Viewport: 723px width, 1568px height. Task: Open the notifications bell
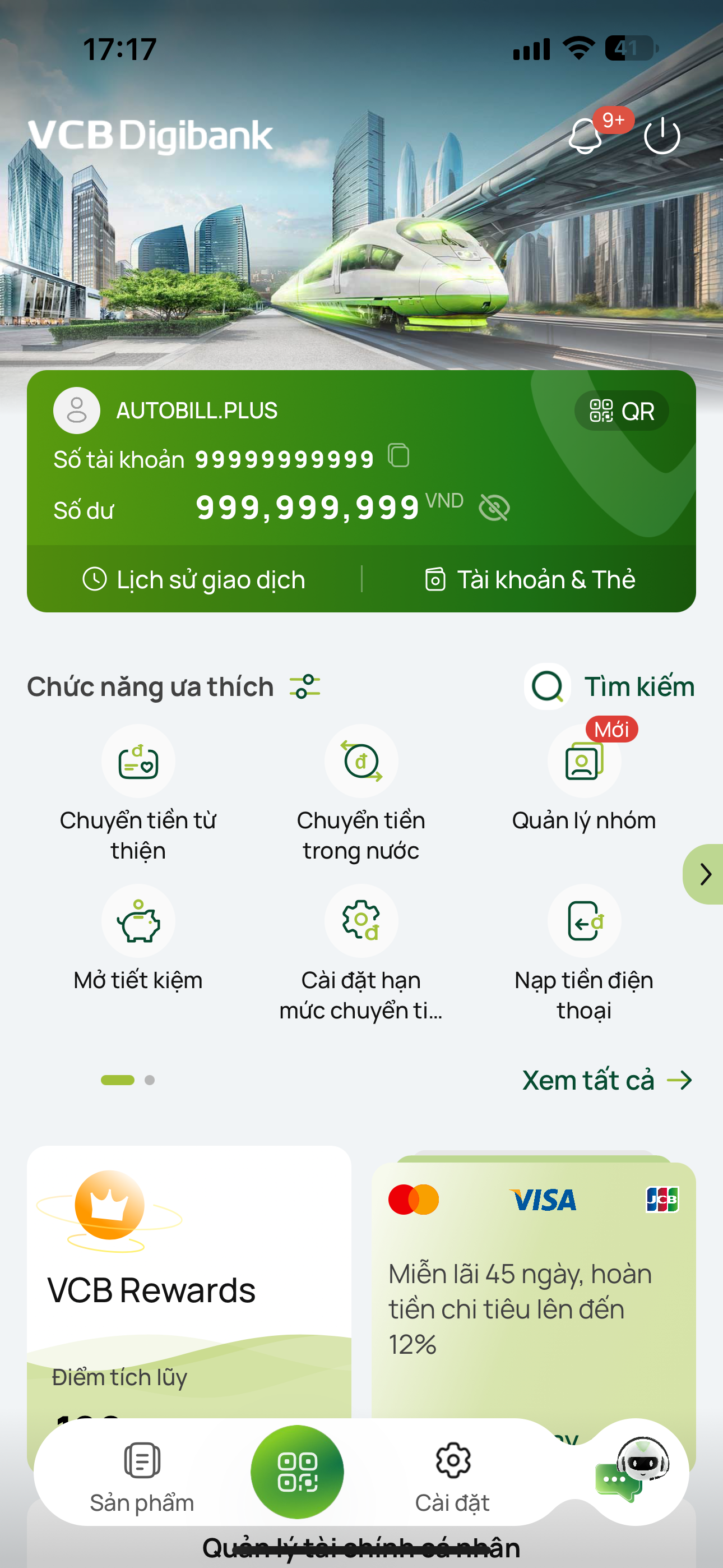(585, 136)
